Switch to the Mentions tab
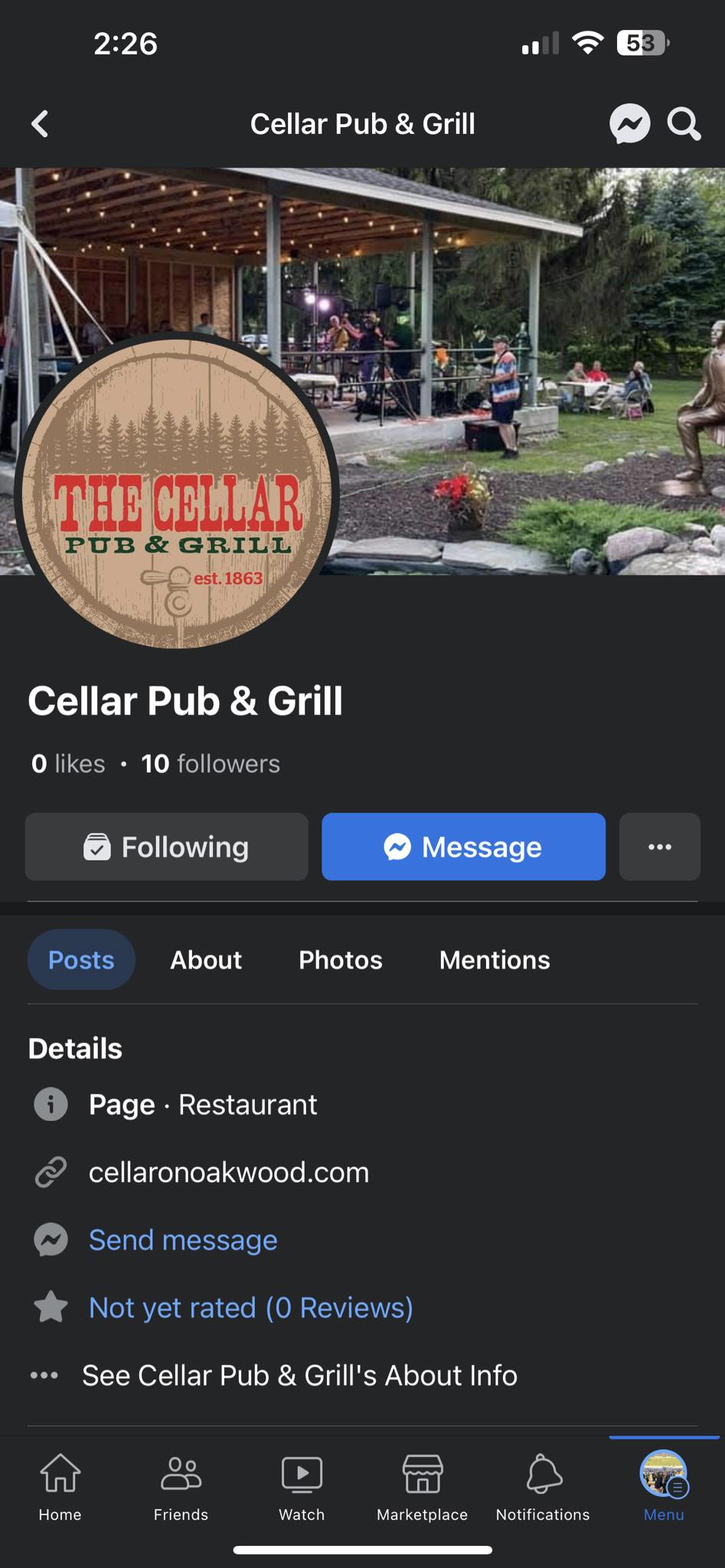Screen dimensions: 725x1568 click(495, 960)
